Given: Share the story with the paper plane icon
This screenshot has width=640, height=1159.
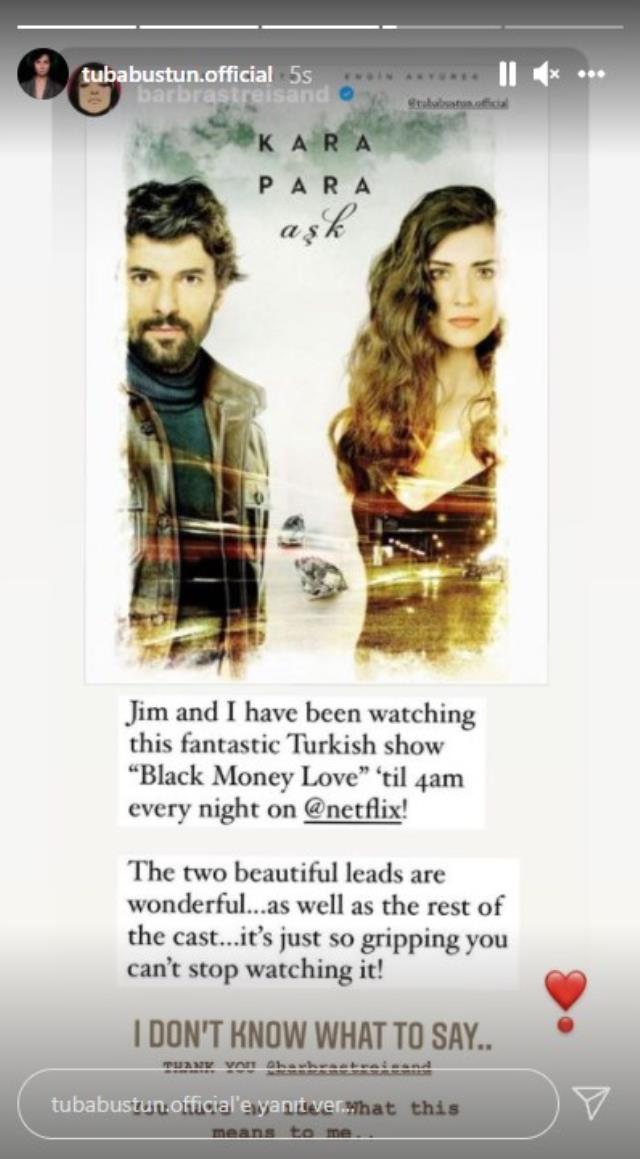Looking at the screenshot, I should pyautogui.click(x=592, y=1103).
